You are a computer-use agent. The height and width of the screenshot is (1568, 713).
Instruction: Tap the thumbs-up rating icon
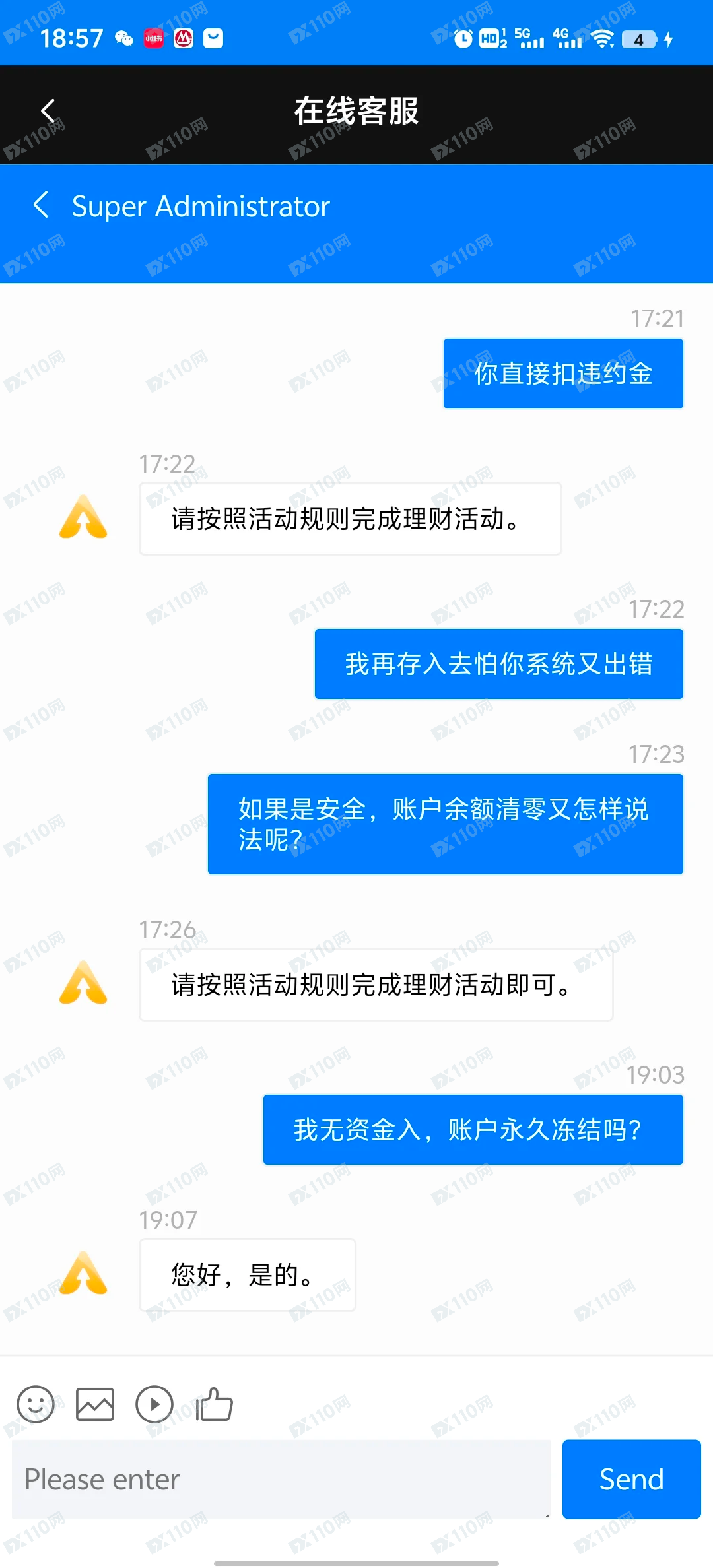215,1404
